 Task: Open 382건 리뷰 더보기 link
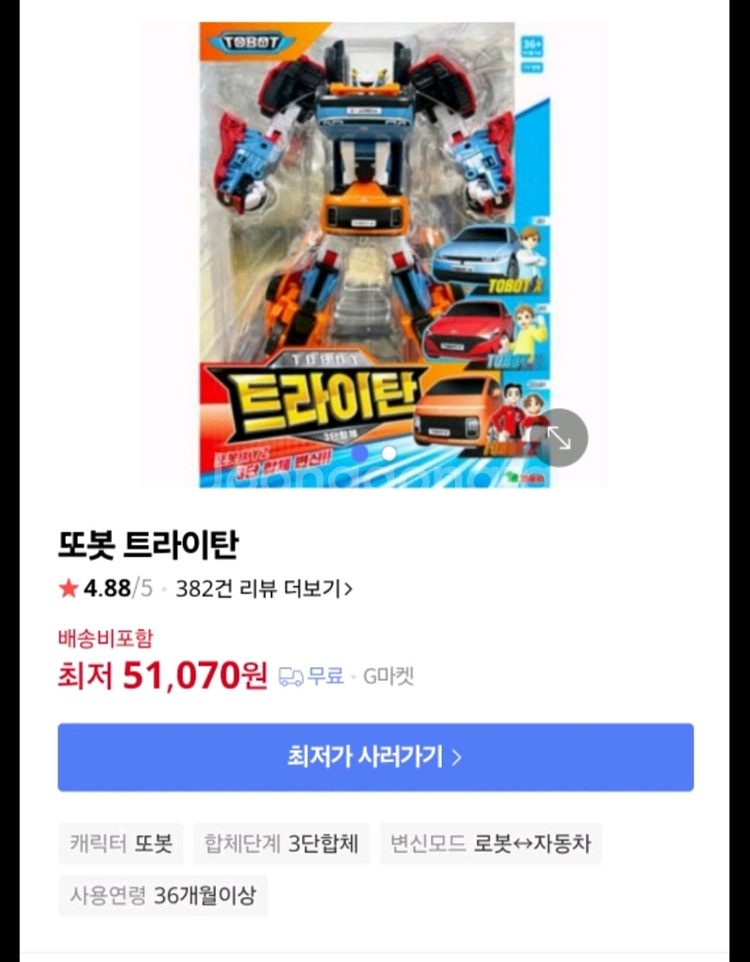263,589
